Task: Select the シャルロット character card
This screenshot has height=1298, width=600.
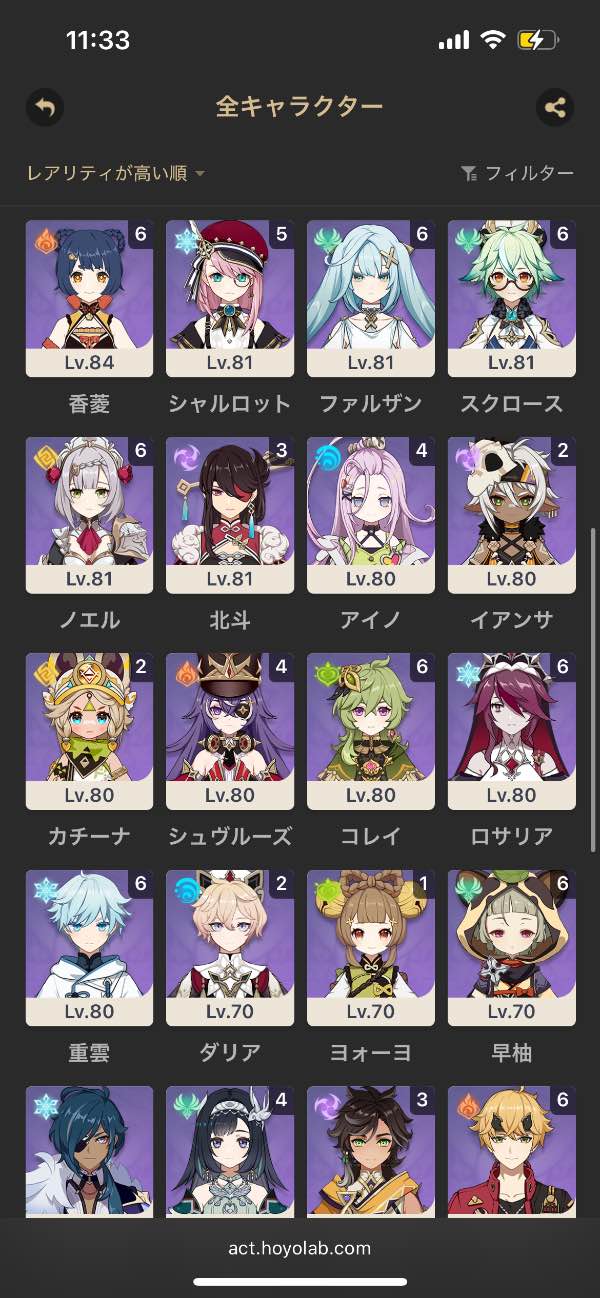Action: click(x=230, y=298)
